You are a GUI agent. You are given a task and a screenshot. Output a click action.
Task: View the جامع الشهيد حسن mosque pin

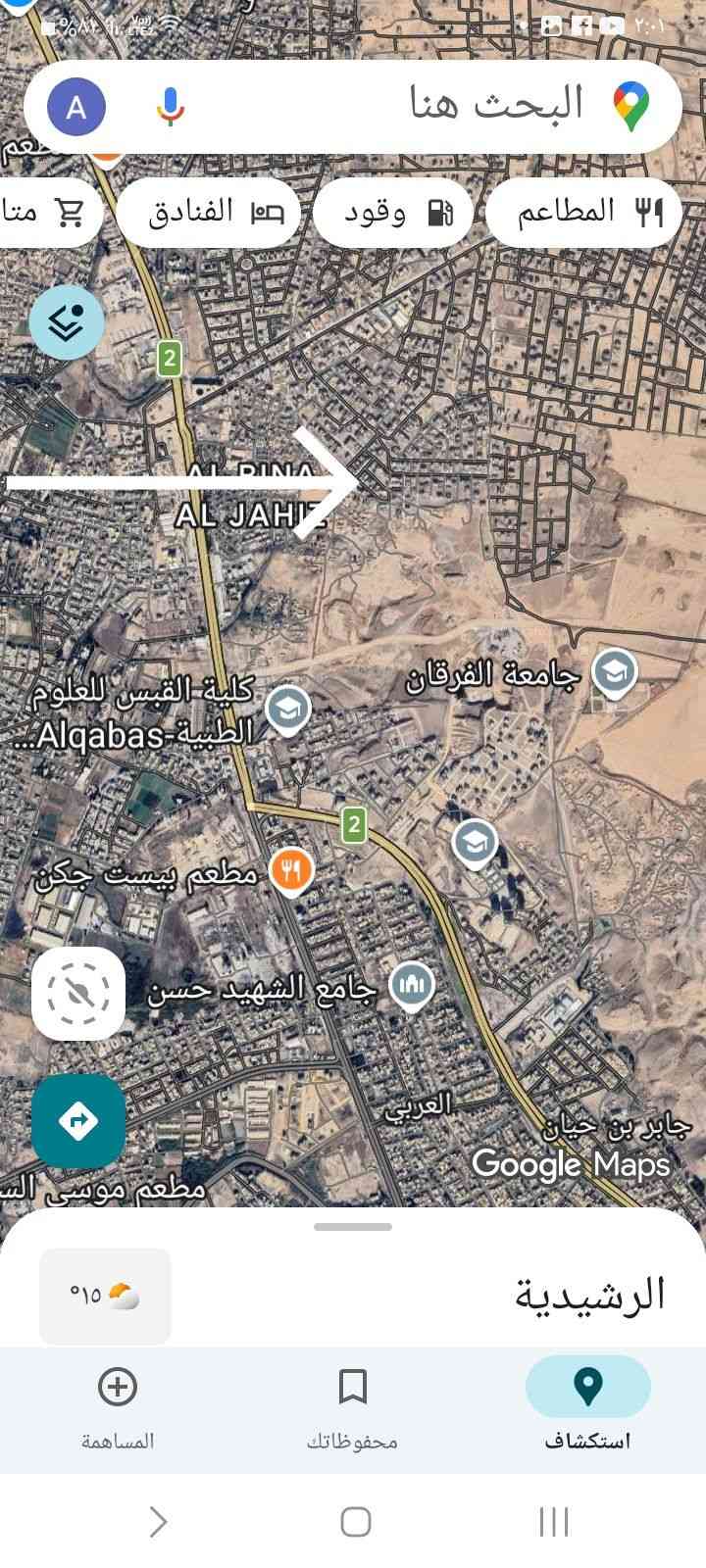(412, 985)
